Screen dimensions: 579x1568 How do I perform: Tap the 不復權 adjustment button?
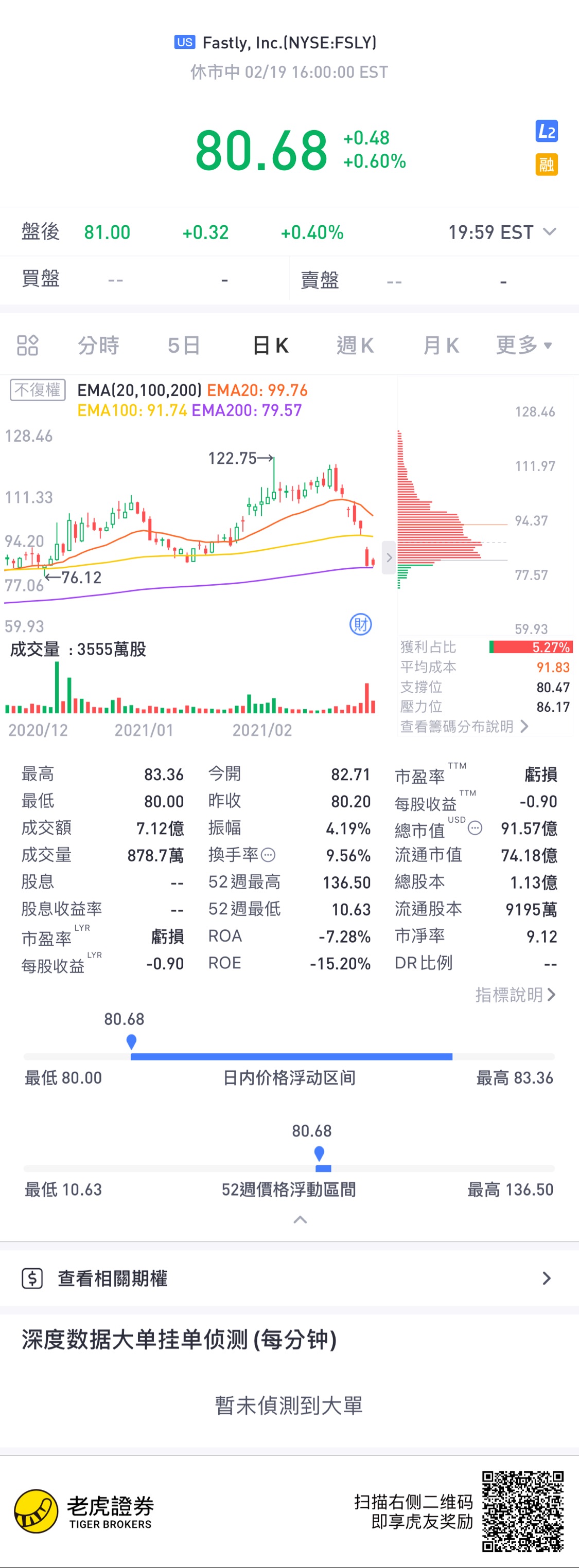(38, 390)
